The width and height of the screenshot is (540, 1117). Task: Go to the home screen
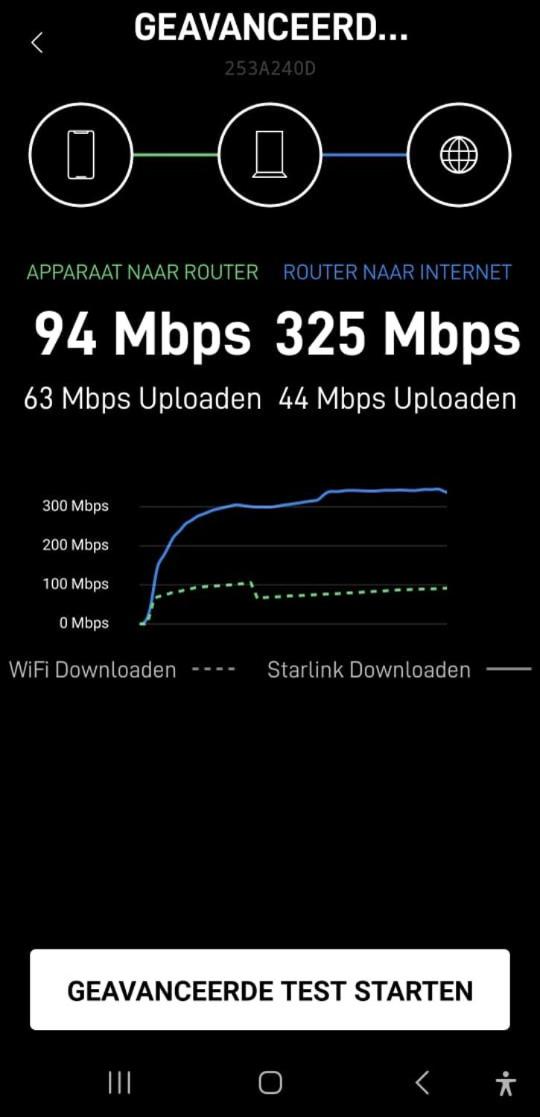point(270,1083)
